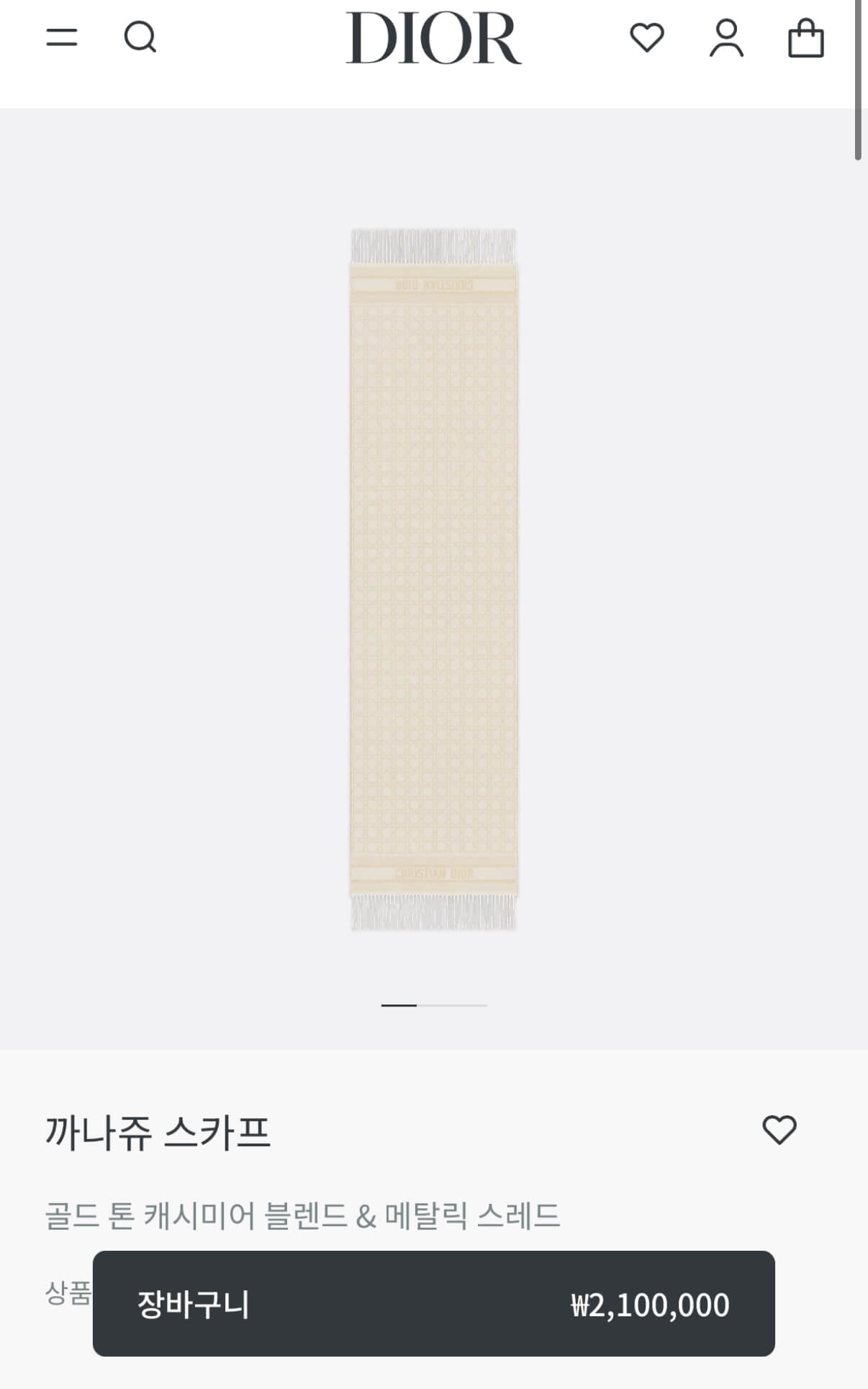The height and width of the screenshot is (1389, 868).
Task: Open the hamburger menu
Action: pyautogui.click(x=62, y=37)
